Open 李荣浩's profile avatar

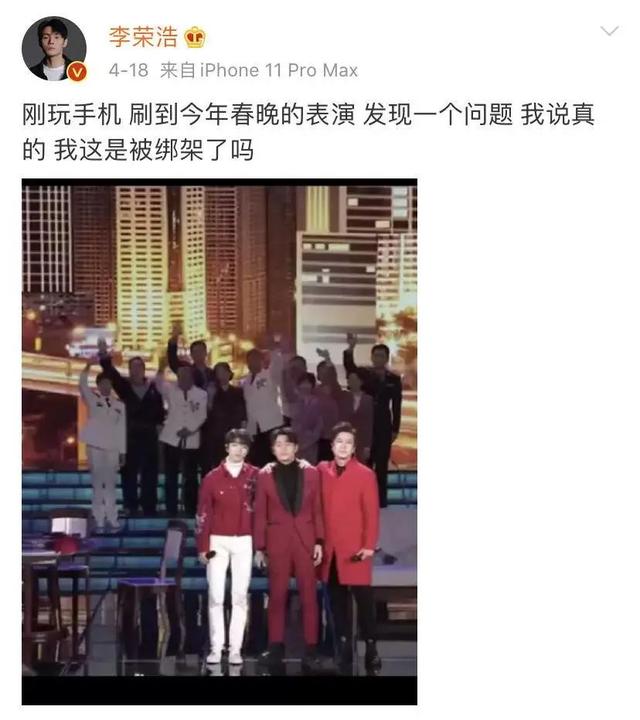[54, 48]
